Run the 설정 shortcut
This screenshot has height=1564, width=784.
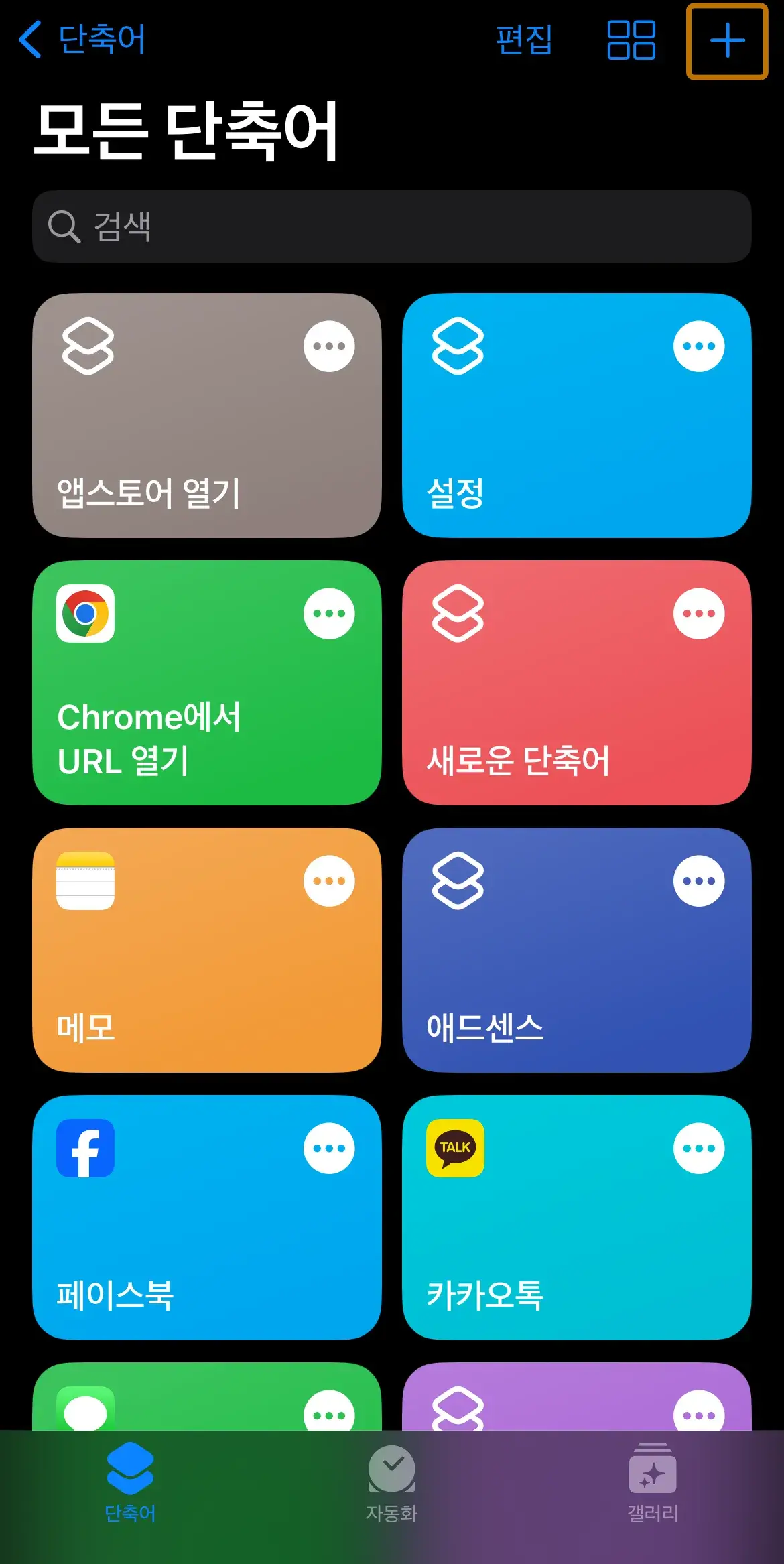click(x=577, y=415)
